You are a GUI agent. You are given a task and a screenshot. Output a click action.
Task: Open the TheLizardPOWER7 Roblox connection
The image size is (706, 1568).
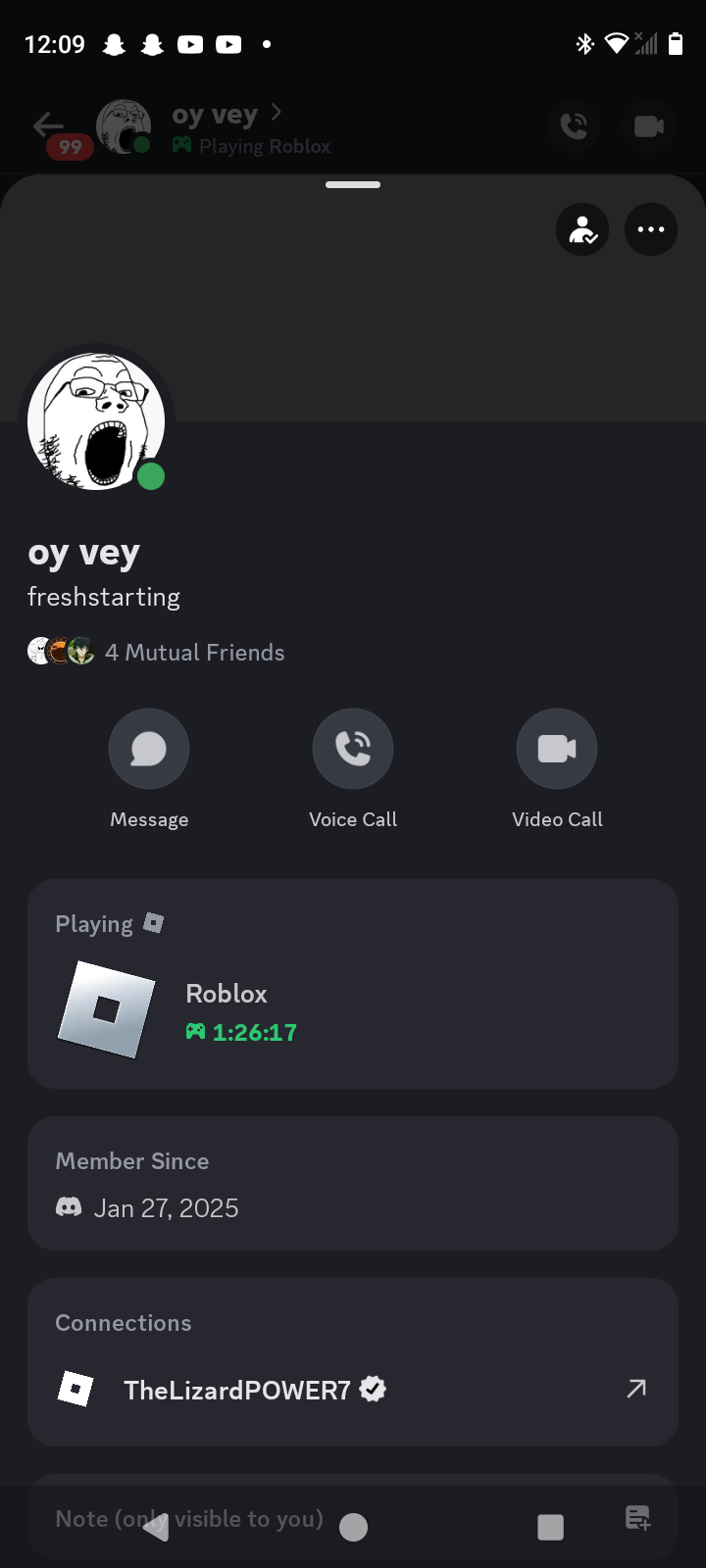click(353, 1389)
